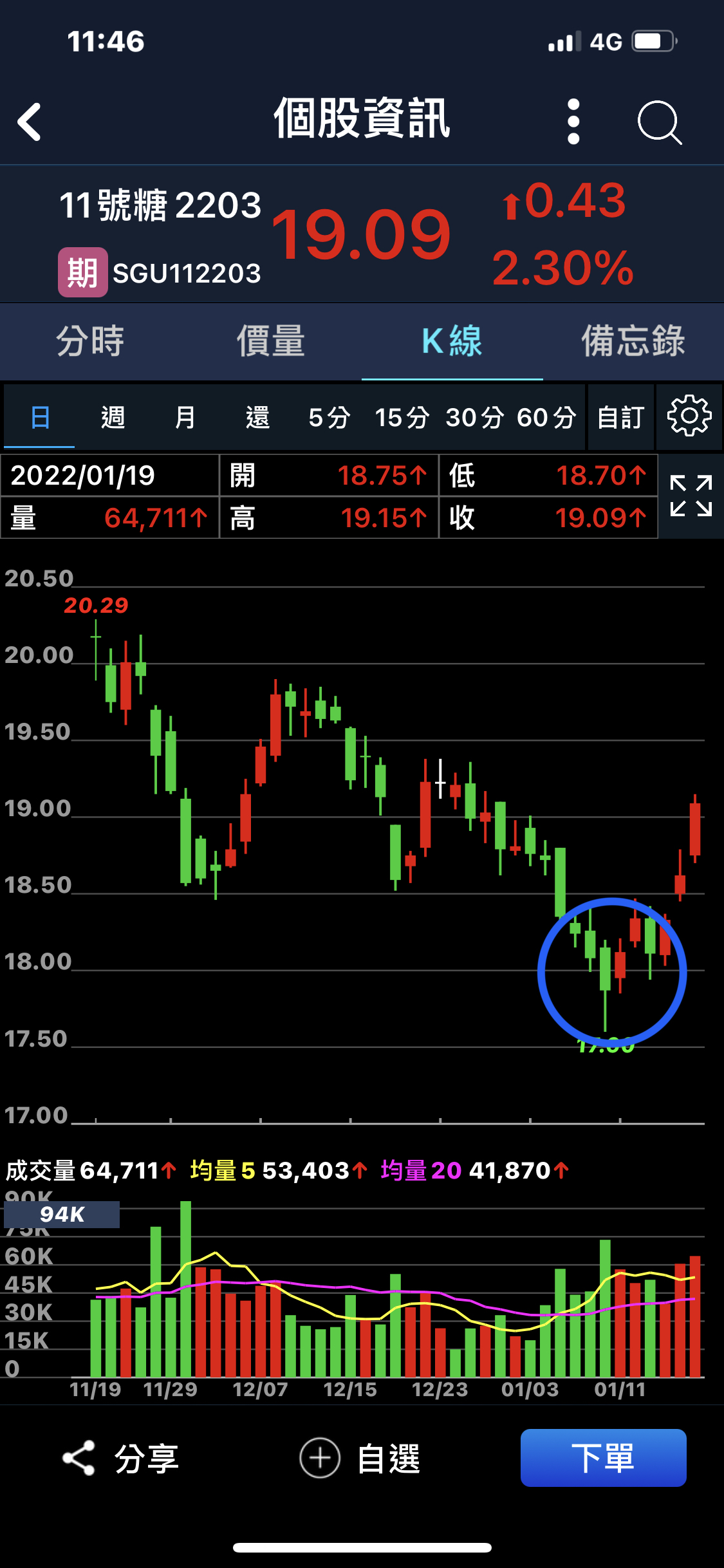
Task: Select the 還 adjusted chart option
Action: click(257, 417)
